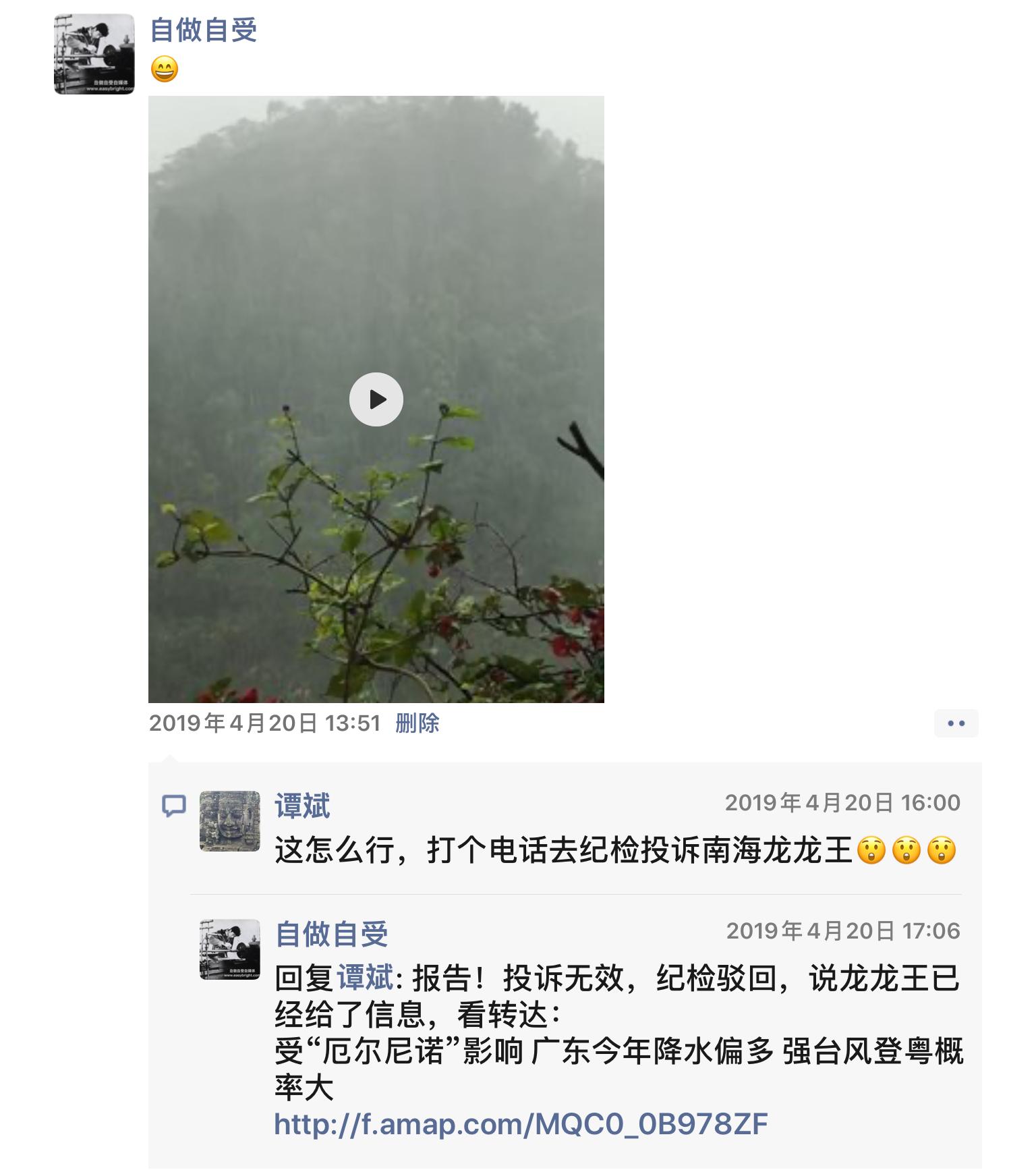Tap 谭斌's avatar in the comment
The image size is (1036, 1170).
pyautogui.click(x=229, y=821)
